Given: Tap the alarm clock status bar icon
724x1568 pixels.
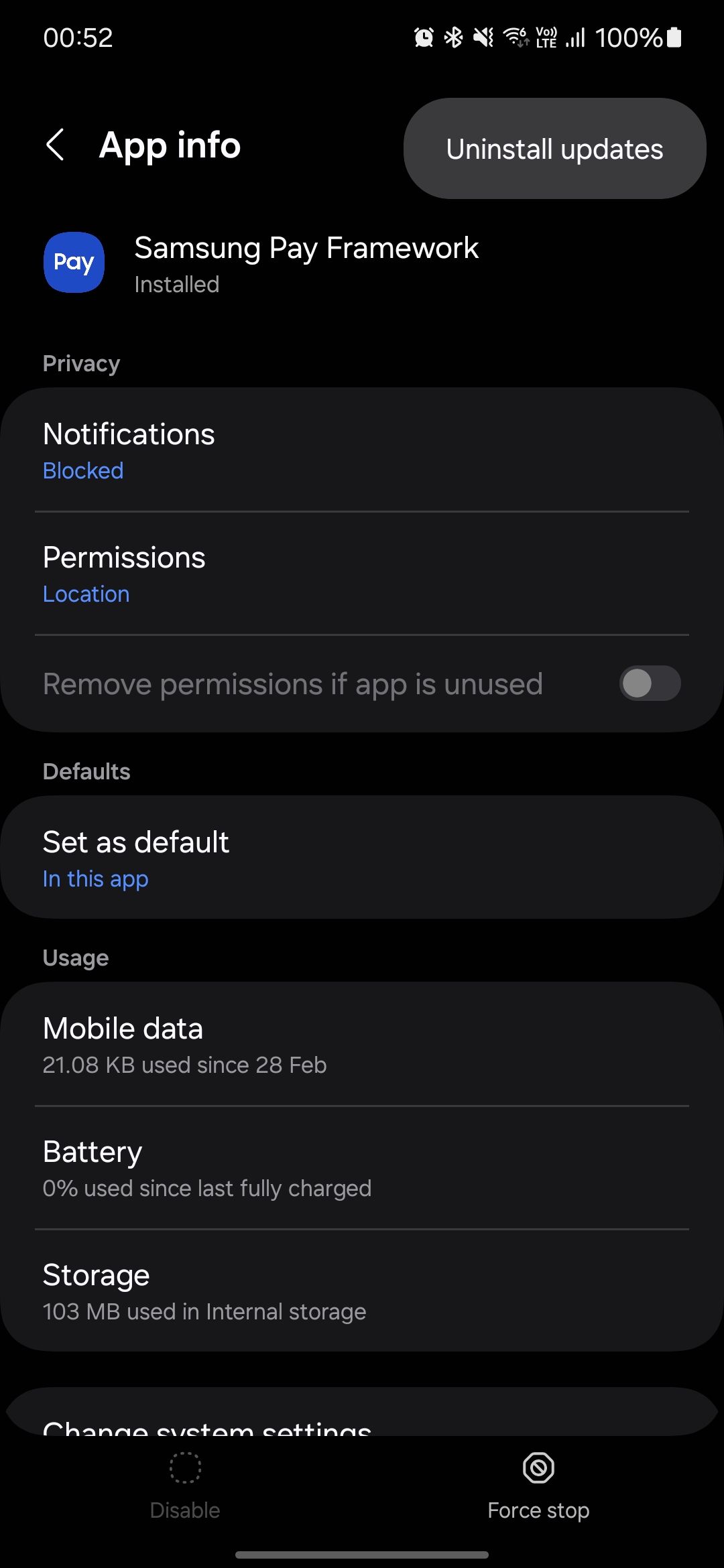Looking at the screenshot, I should point(424,38).
